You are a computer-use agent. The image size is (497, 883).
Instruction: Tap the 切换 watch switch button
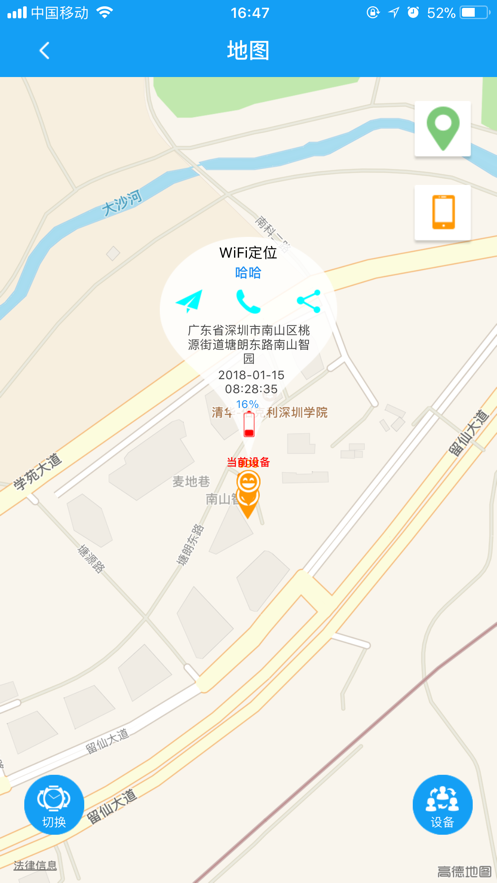tap(54, 804)
